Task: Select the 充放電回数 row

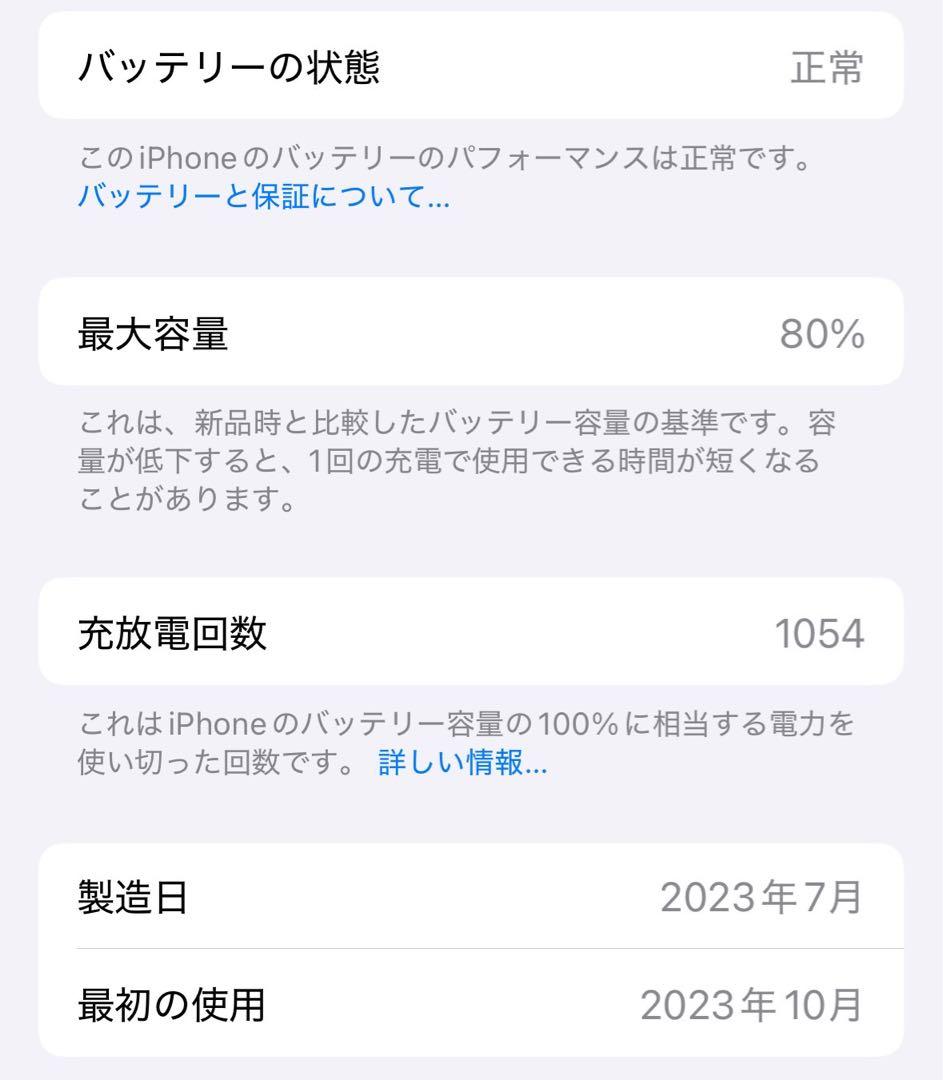Action: point(471,631)
